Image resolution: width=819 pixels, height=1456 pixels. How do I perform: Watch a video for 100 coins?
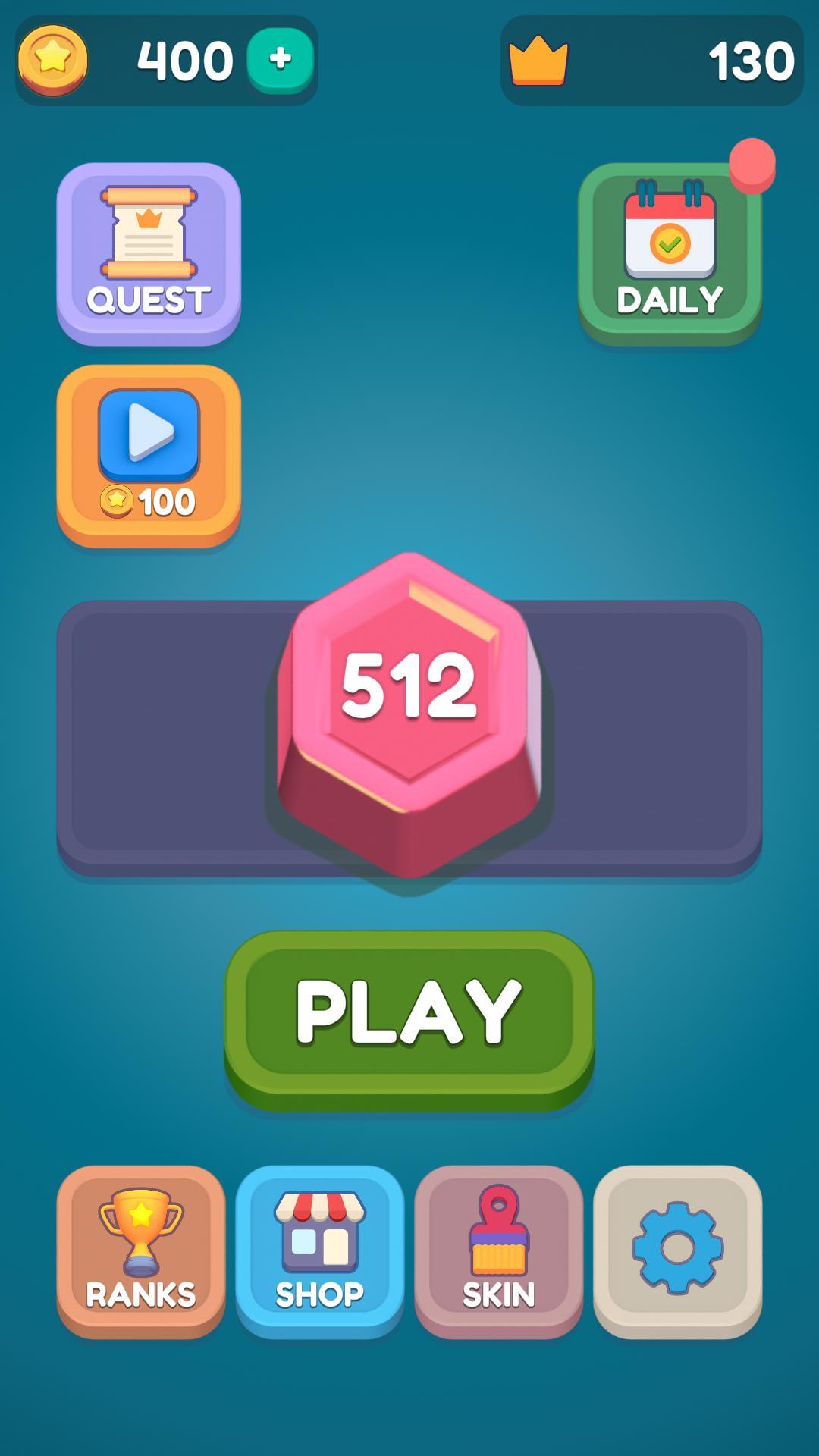pyautogui.click(x=149, y=454)
